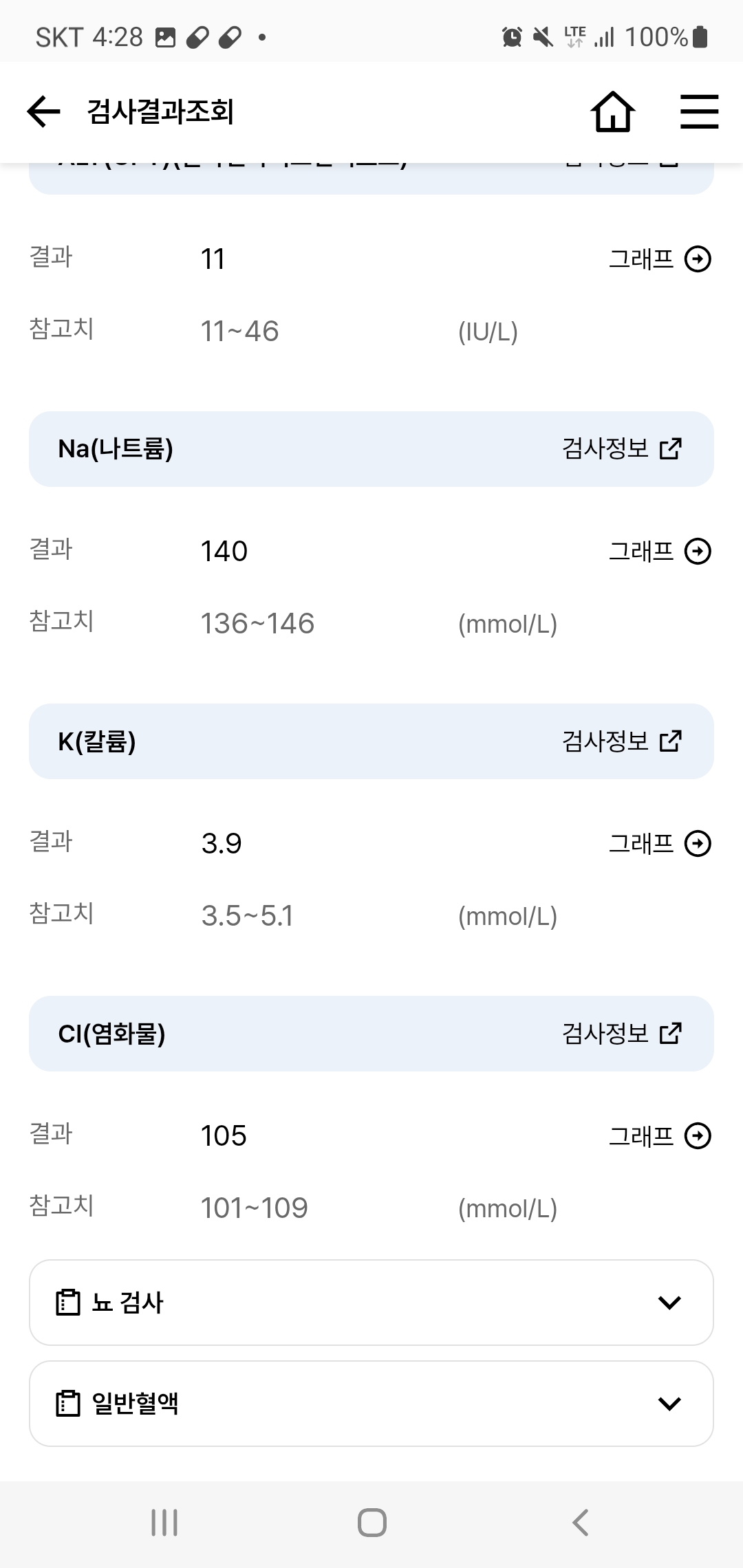Expand the 뇨 검사 section
Image resolution: width=743 pixels, height=1568 pixels.
[x=371, y=1303]
